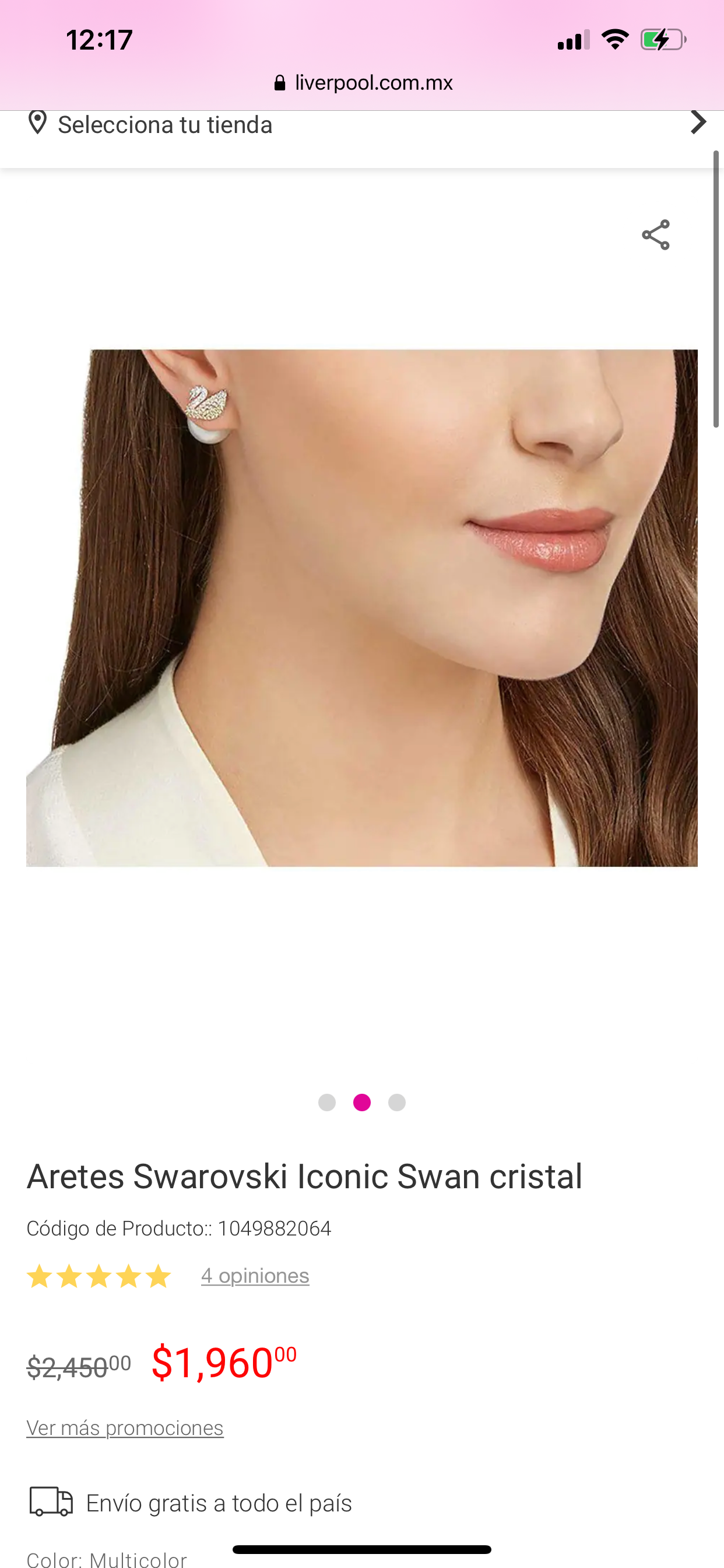Select the third carousel dot
The height and width of the screenshot is (1568, 724).
[396, 1103]
